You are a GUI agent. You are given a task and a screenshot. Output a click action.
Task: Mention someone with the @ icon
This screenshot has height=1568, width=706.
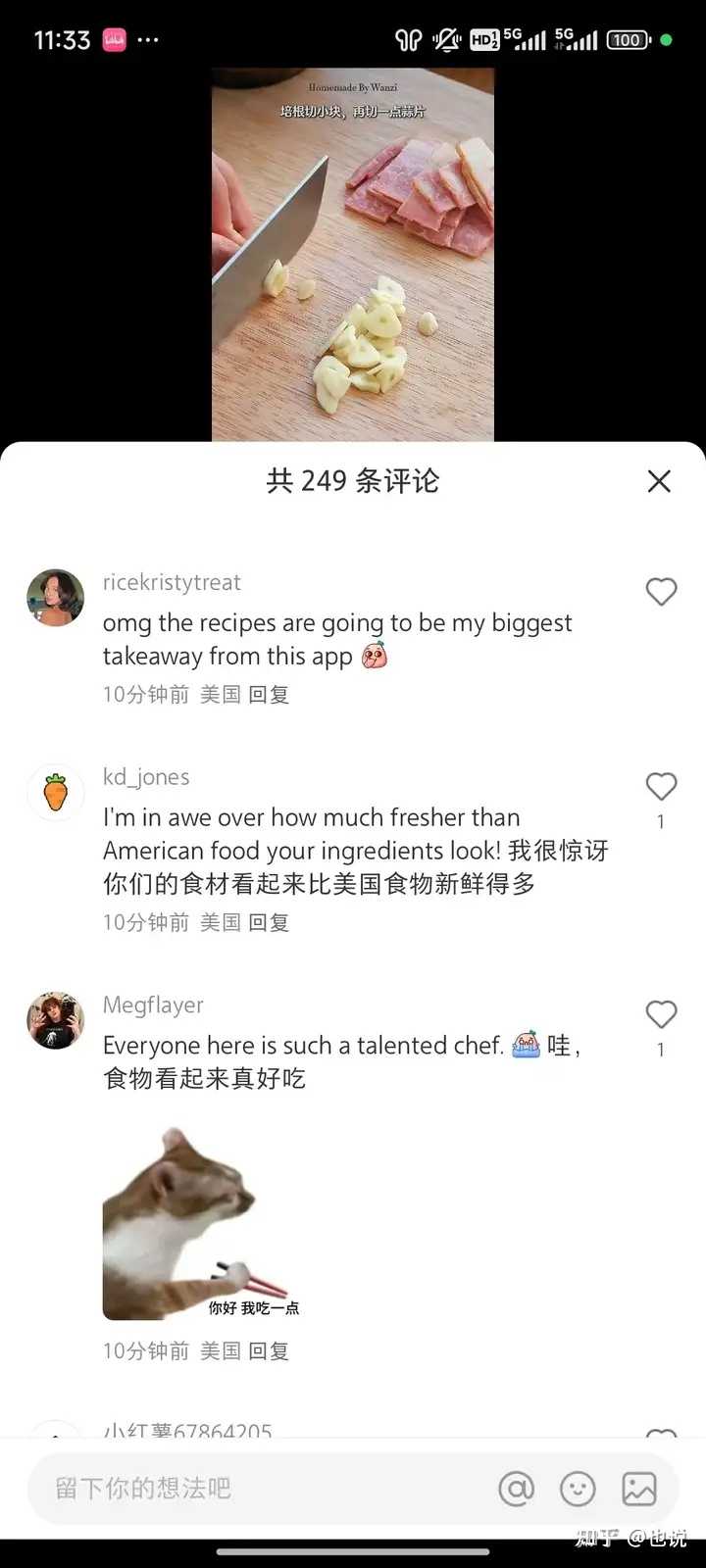click(516, 1489)
